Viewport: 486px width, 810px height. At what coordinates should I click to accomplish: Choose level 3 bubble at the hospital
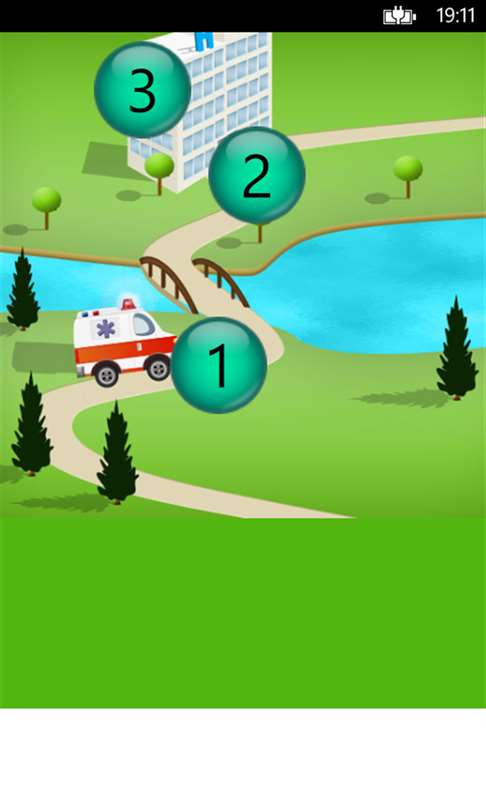(x=143, y=89)
